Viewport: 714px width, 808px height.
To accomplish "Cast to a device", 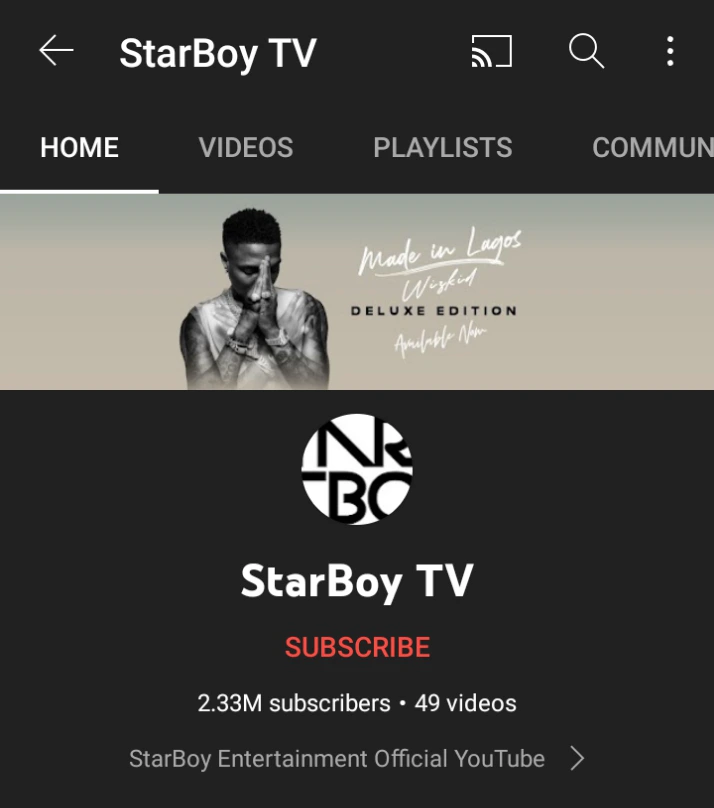I will [491, 51].
